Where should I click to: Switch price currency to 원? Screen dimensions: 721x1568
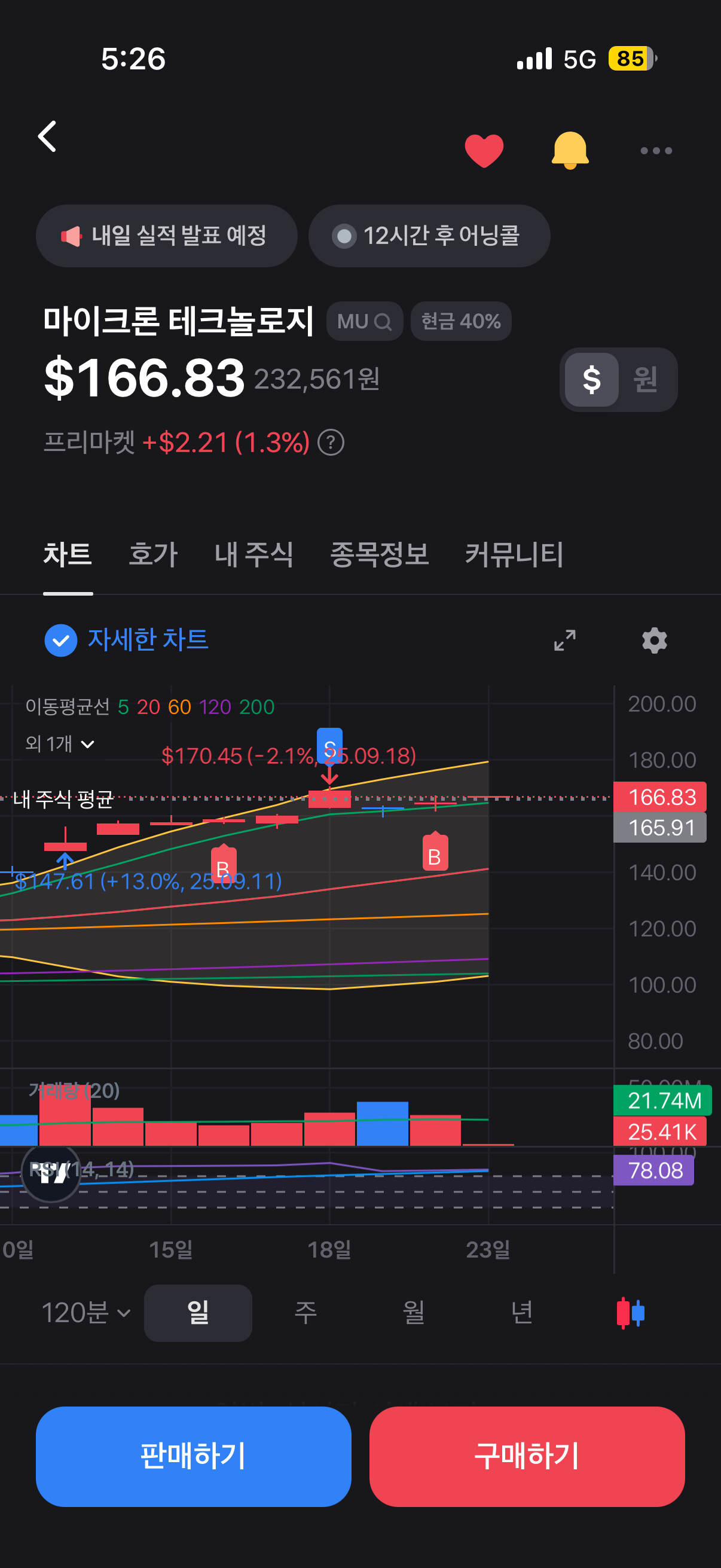[x=645, y=380]
